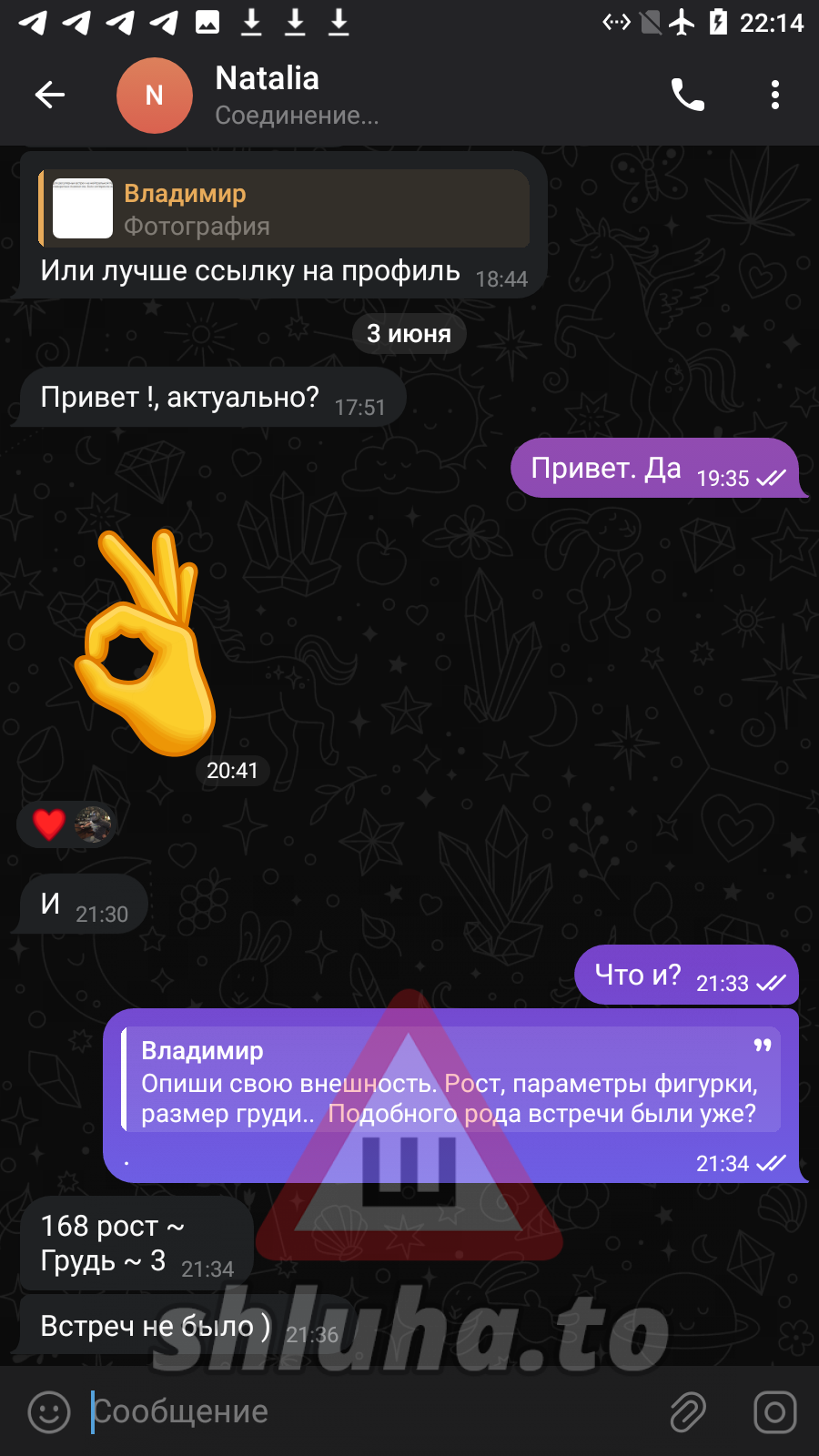Screen dimensions: 819x1456
Task: Start a voice call with Natalia
Action: pyautogui.click(x=687, y=95)
